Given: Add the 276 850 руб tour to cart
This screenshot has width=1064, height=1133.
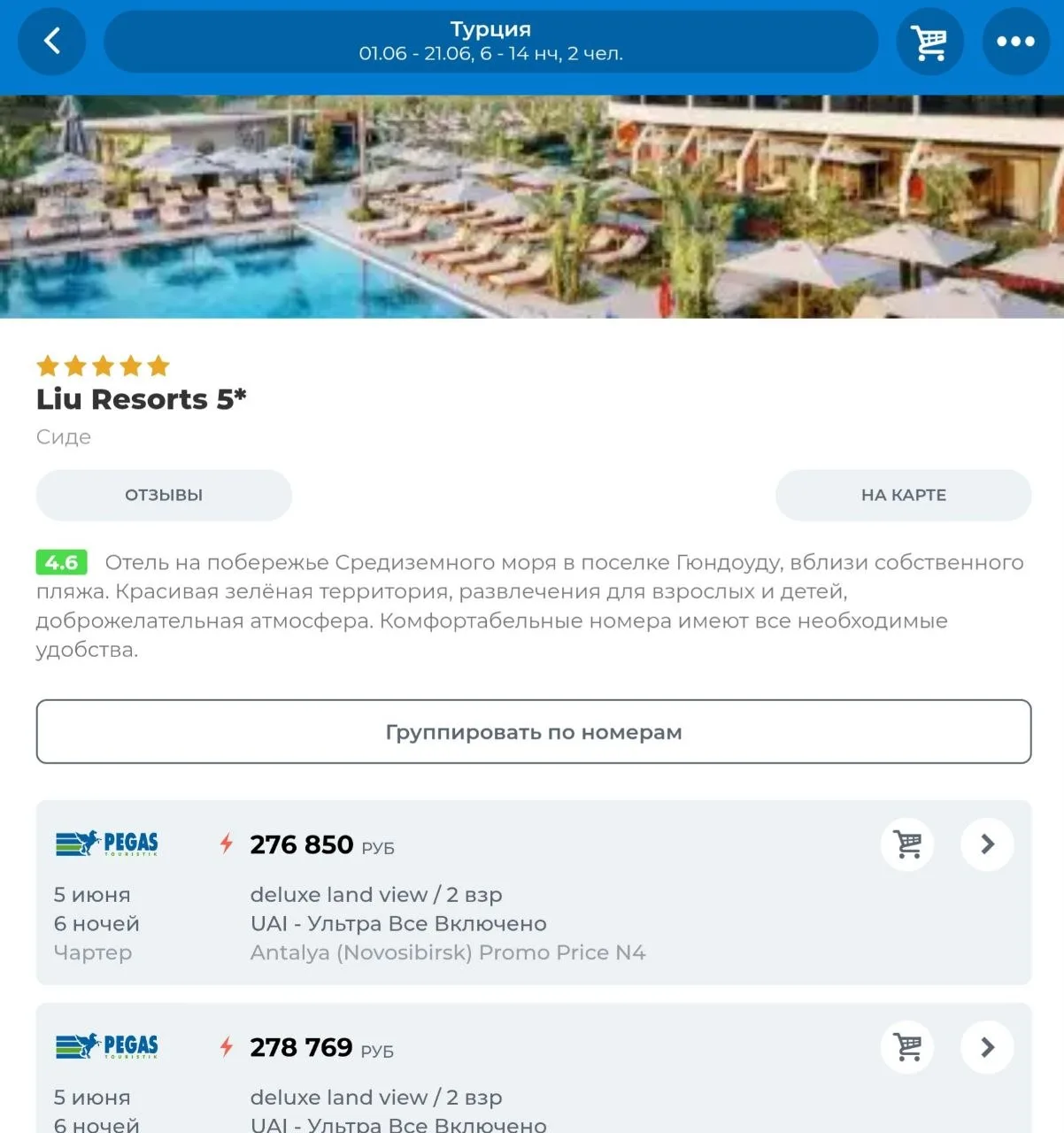Looking at the screenshot, I should coord(907,844).
